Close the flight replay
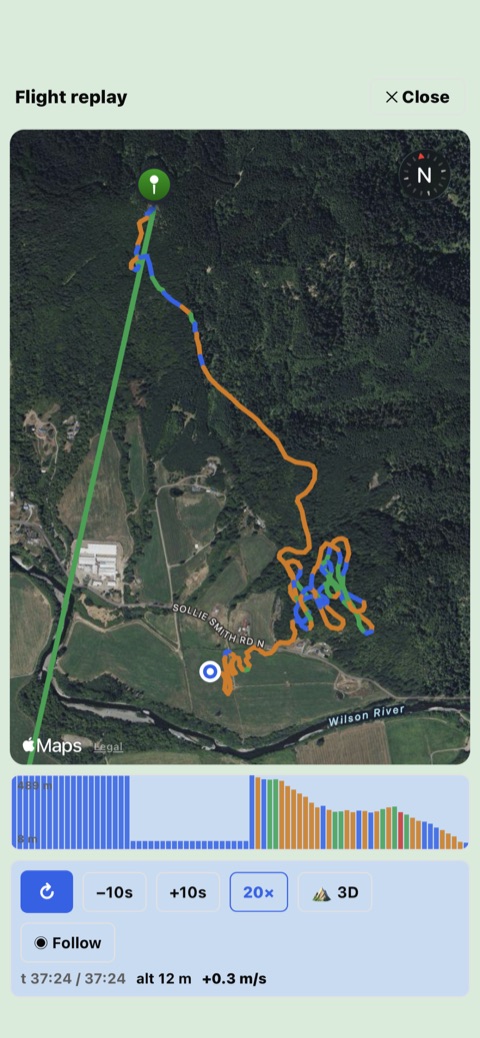 point(417,97)
